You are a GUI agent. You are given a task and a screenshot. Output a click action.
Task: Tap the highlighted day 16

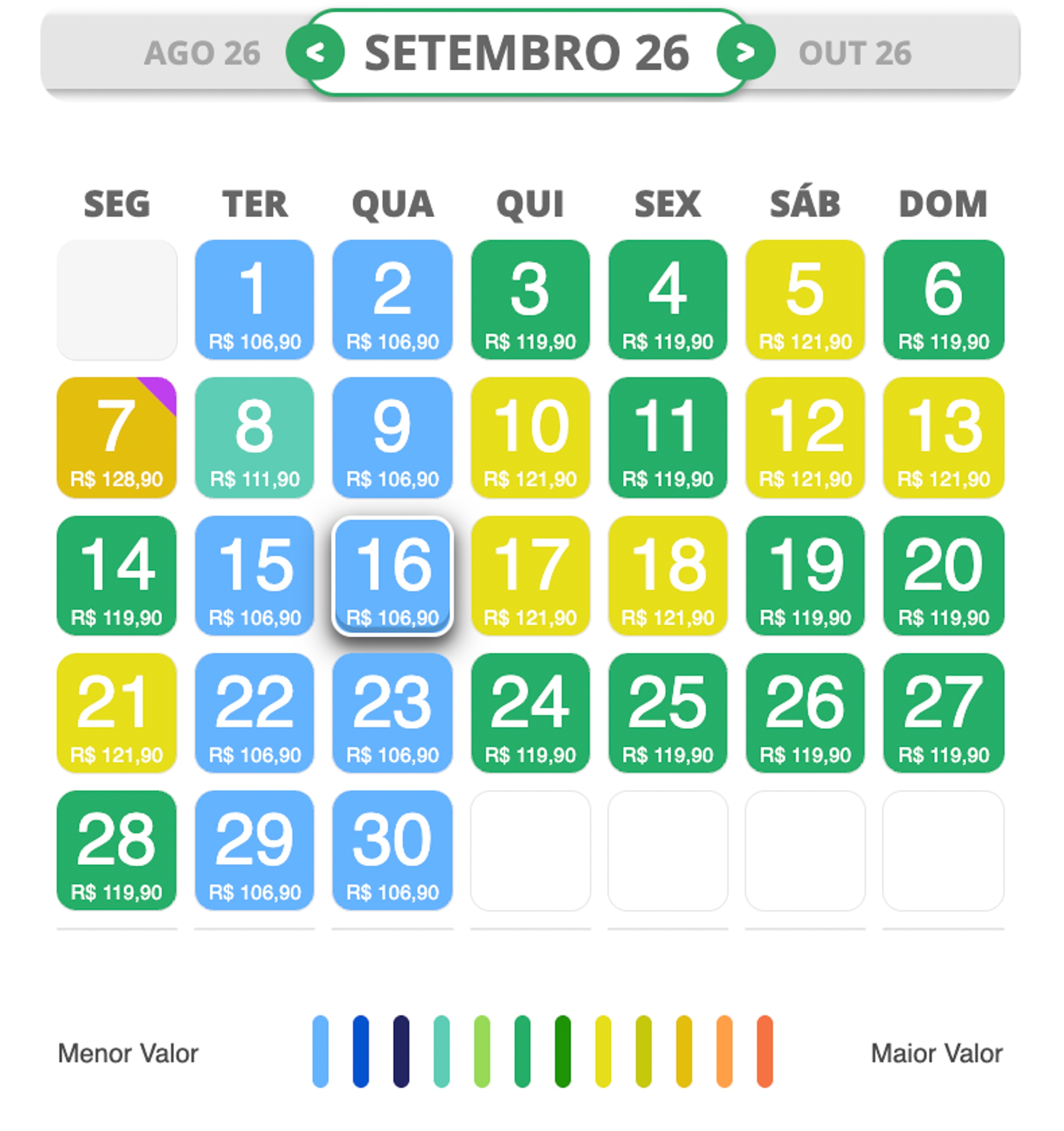click(x=393, y=575)
